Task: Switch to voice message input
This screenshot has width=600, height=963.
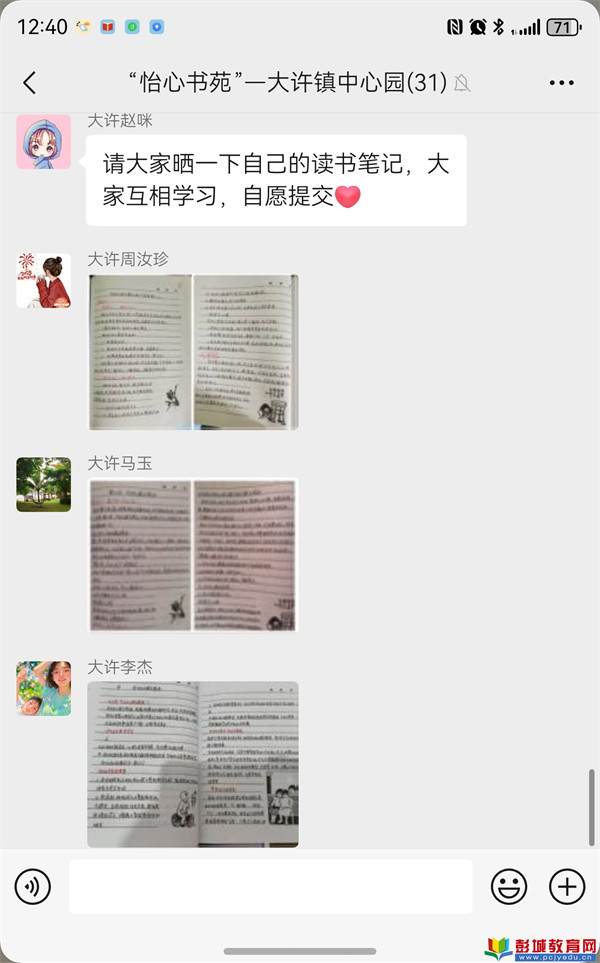Action: pos(33,886)
